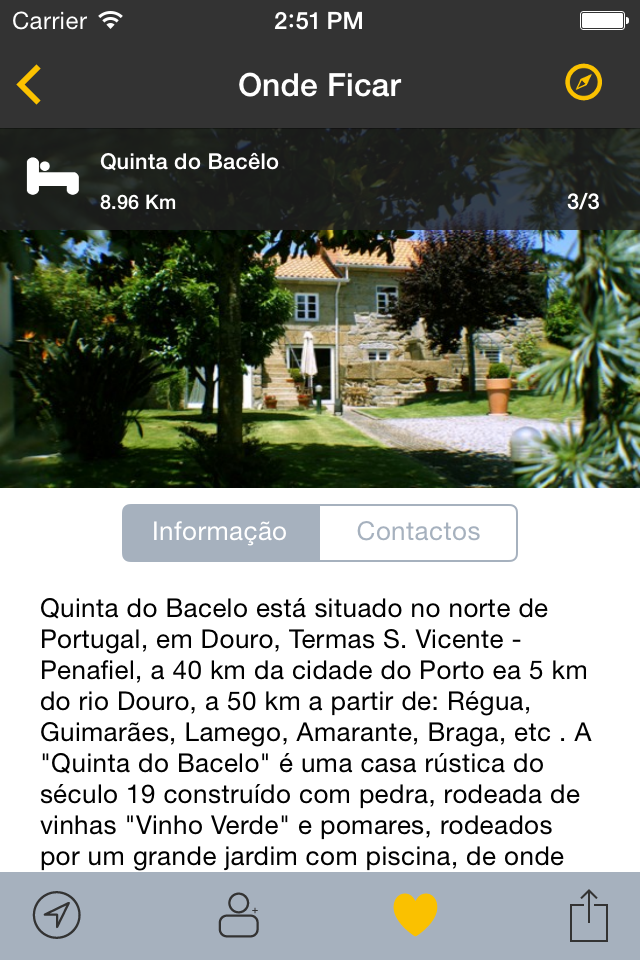Screen dimensions: 640x960
Task: Switch to the Contactos tab
Action: point(418,532)
